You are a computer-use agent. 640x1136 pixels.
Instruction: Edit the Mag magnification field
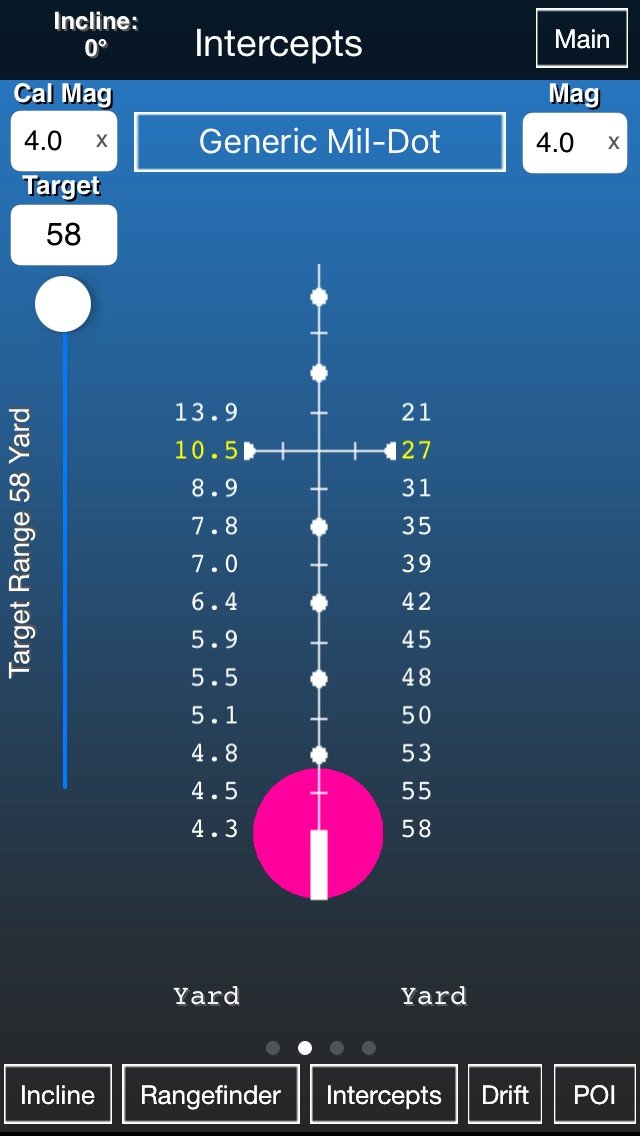click(x=573, y=143)
